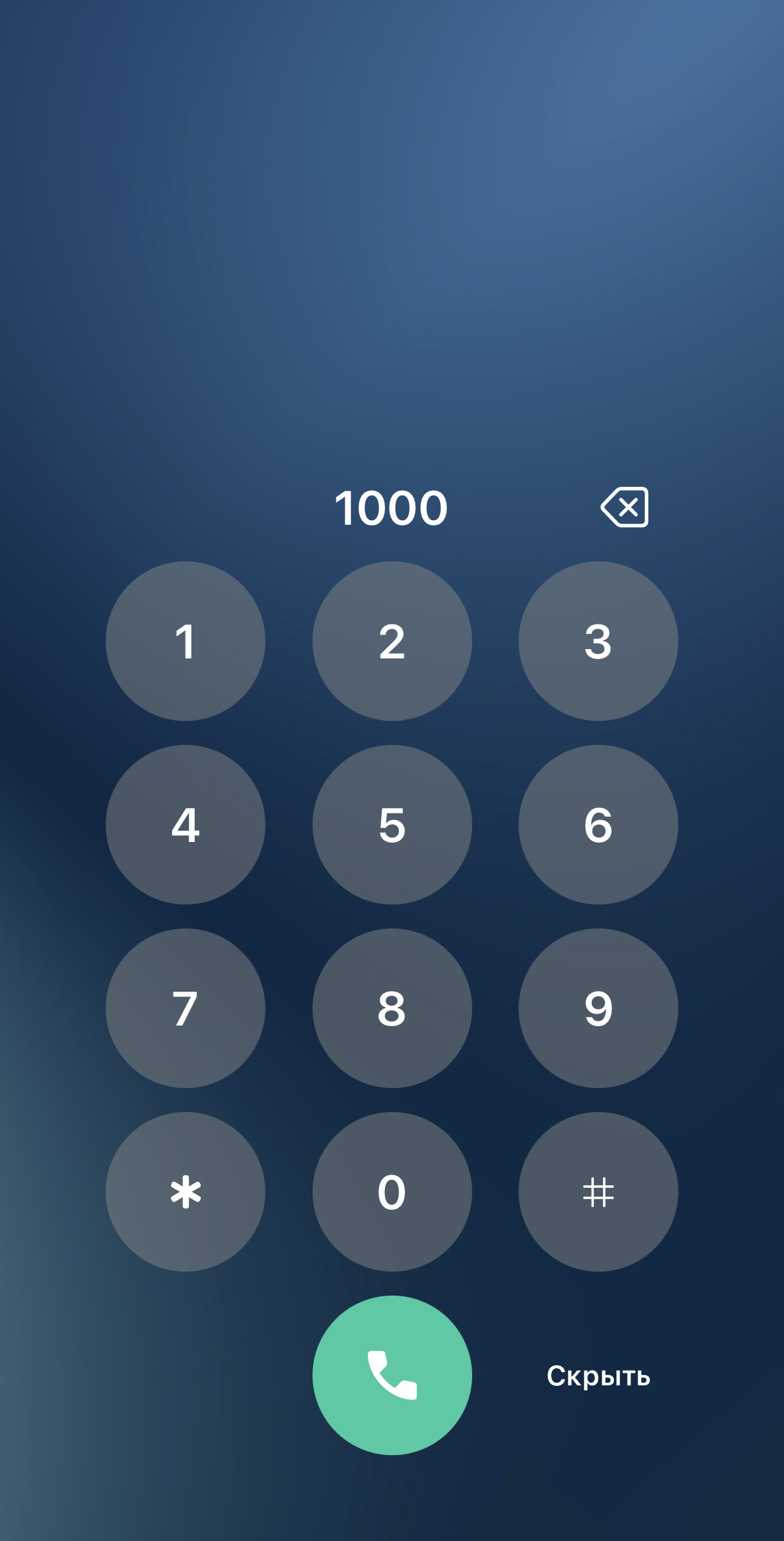The height and width of the screenshot is (1541, 784).
Task: Tap the 6 key on the dialer
Action: 598,825
